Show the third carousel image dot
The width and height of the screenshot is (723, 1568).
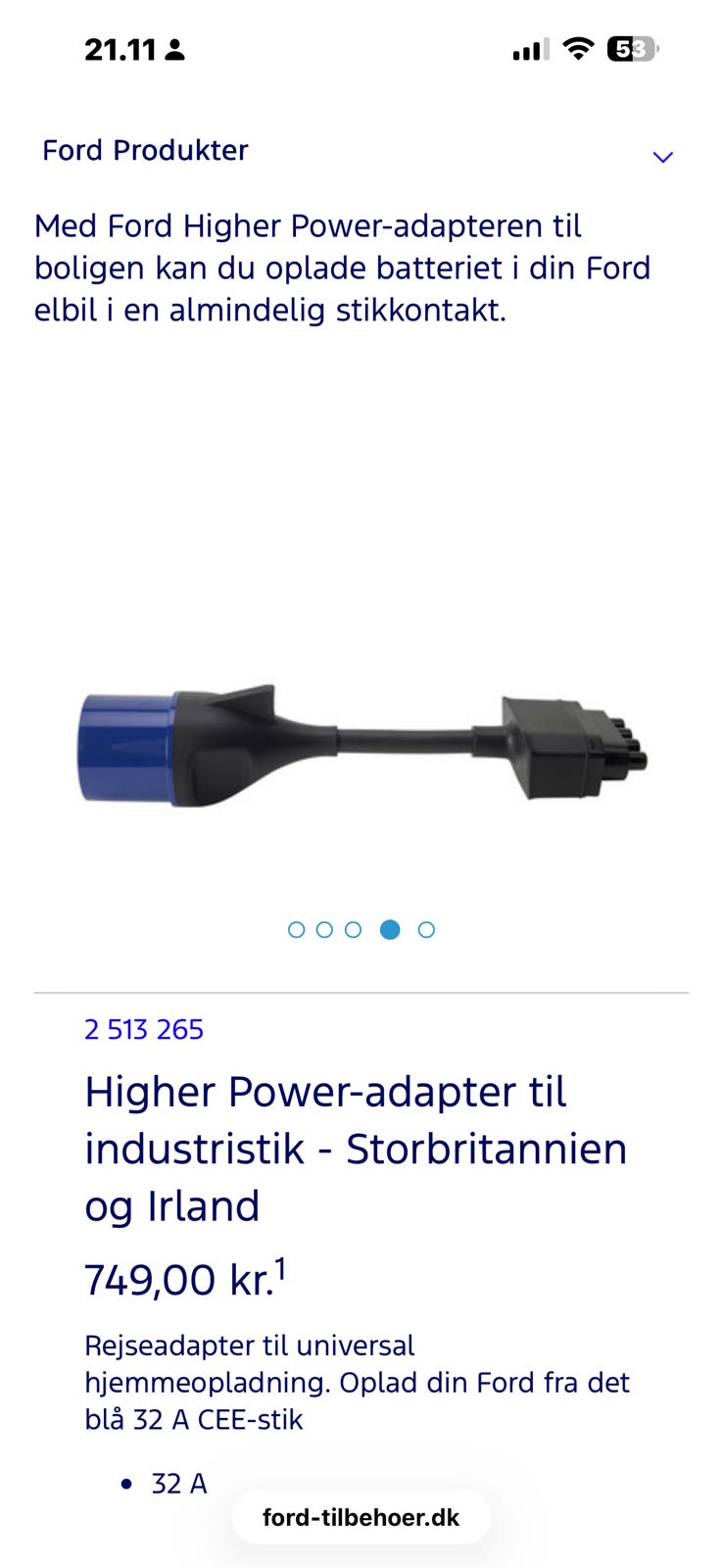(x=354, y=930)
